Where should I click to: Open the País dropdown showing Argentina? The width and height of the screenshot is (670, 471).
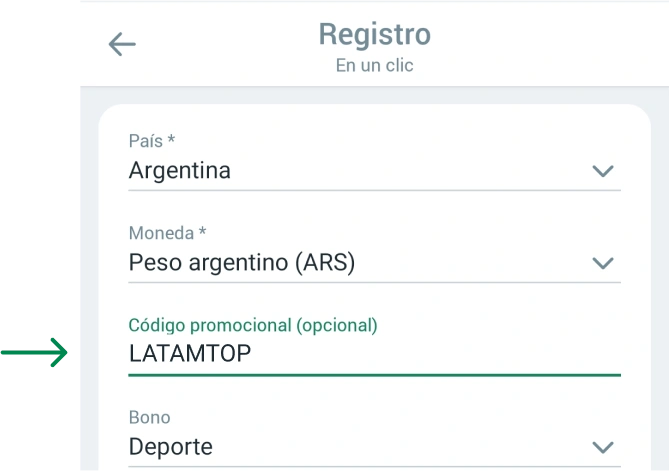374,171
